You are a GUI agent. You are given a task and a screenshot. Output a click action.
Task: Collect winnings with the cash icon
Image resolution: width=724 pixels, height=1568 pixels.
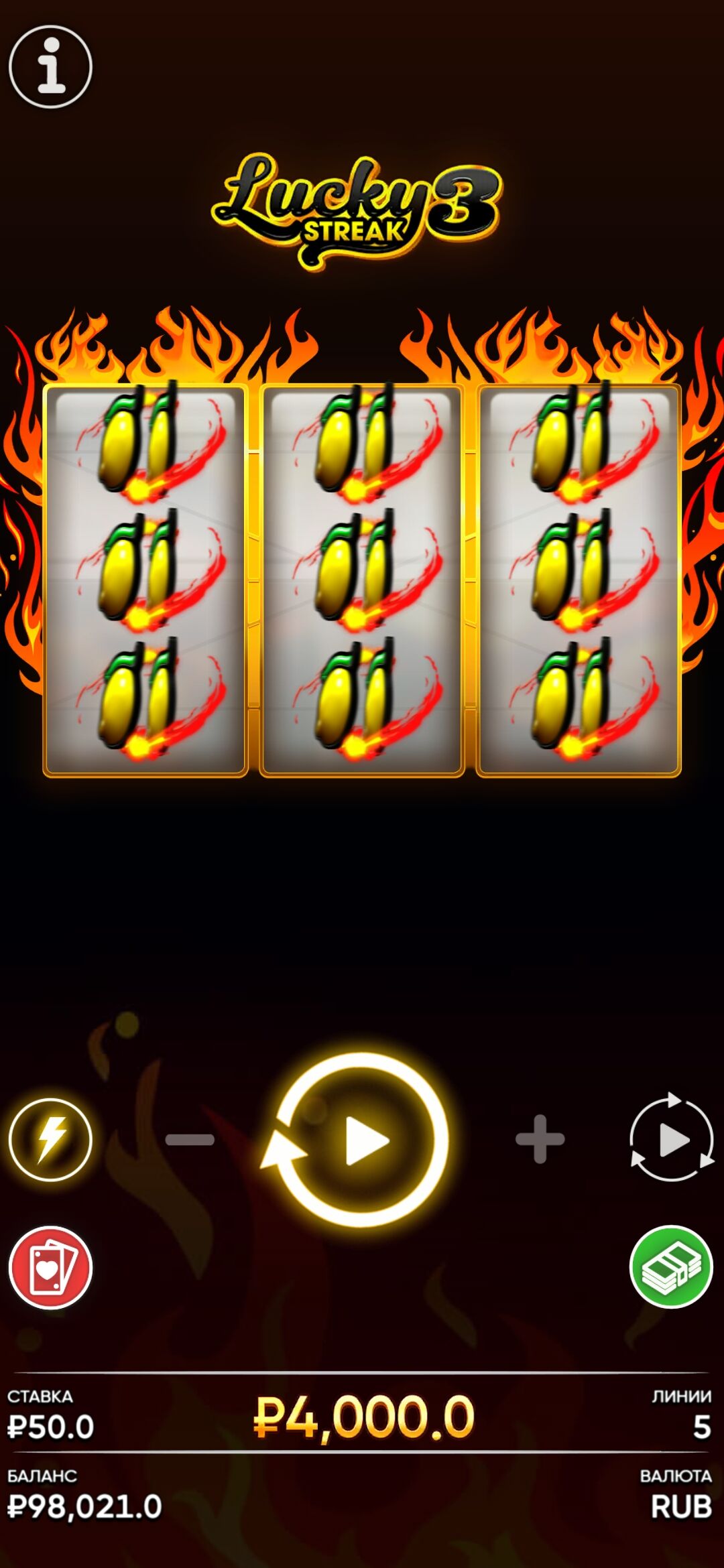pyautogui.click(x=671, y=1266)
